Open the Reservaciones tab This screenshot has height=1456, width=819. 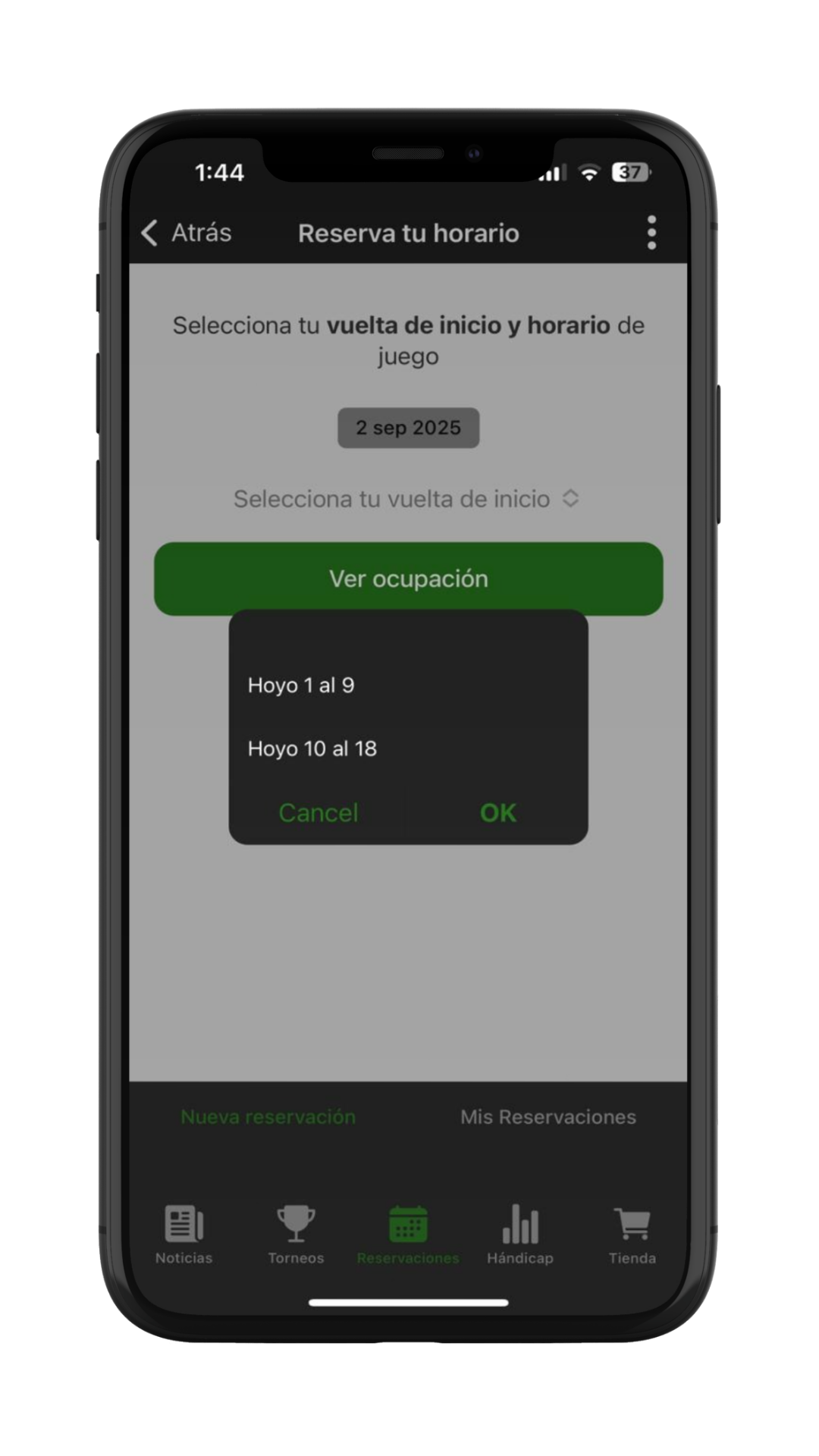point(408,1235)
